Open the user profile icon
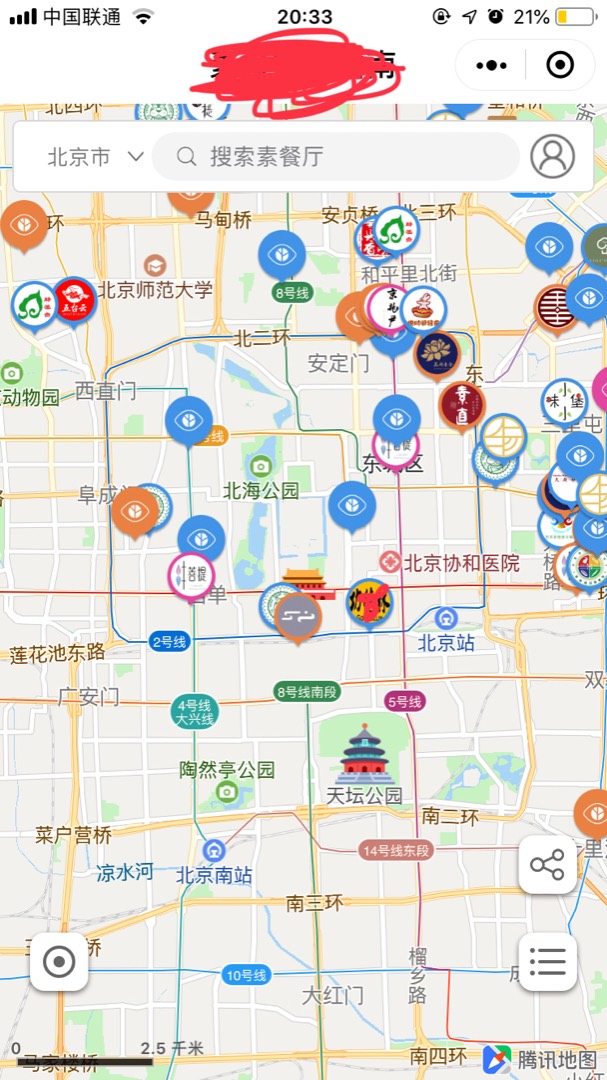This screenshot has width=607, height=1080. pos(552,156)
